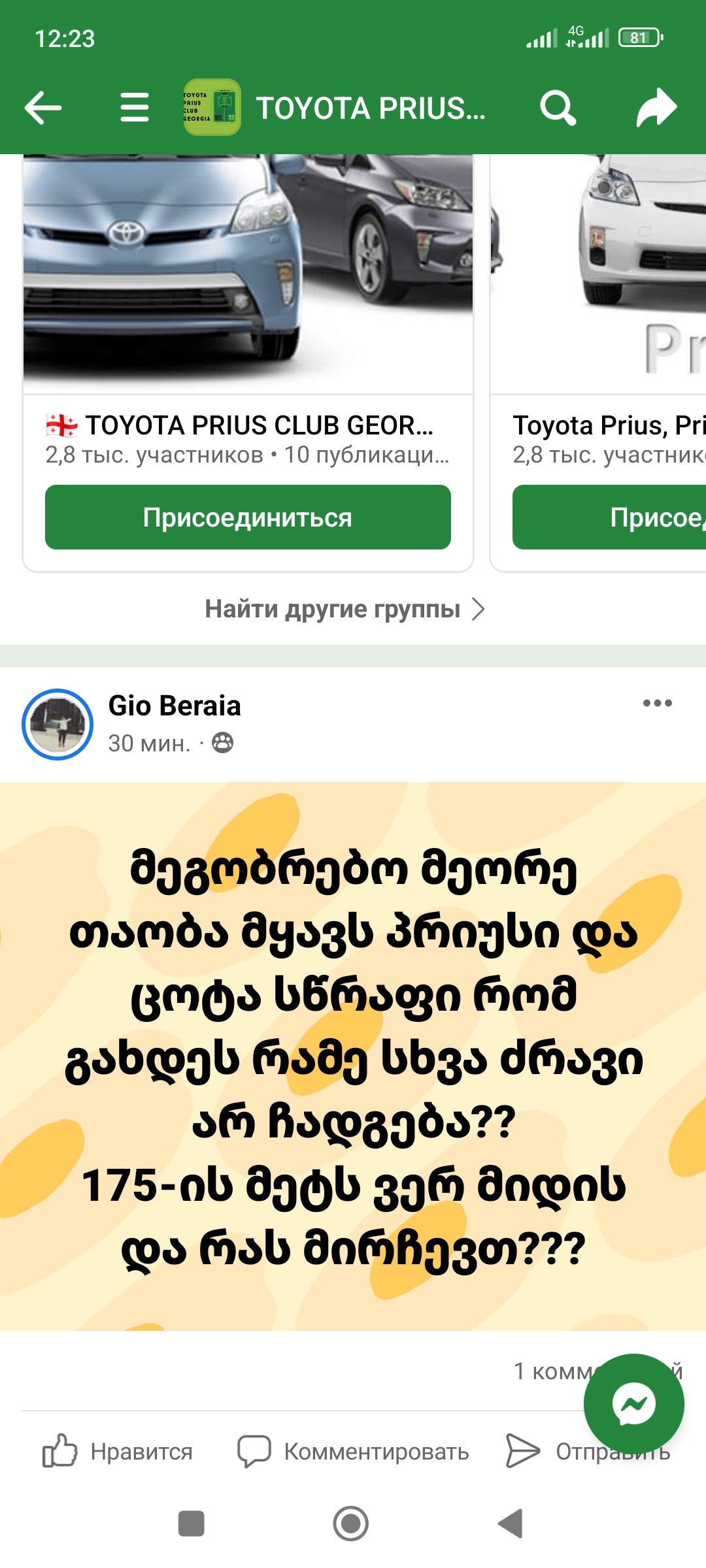Comment on the post via Комментировать

point(354,1452)
